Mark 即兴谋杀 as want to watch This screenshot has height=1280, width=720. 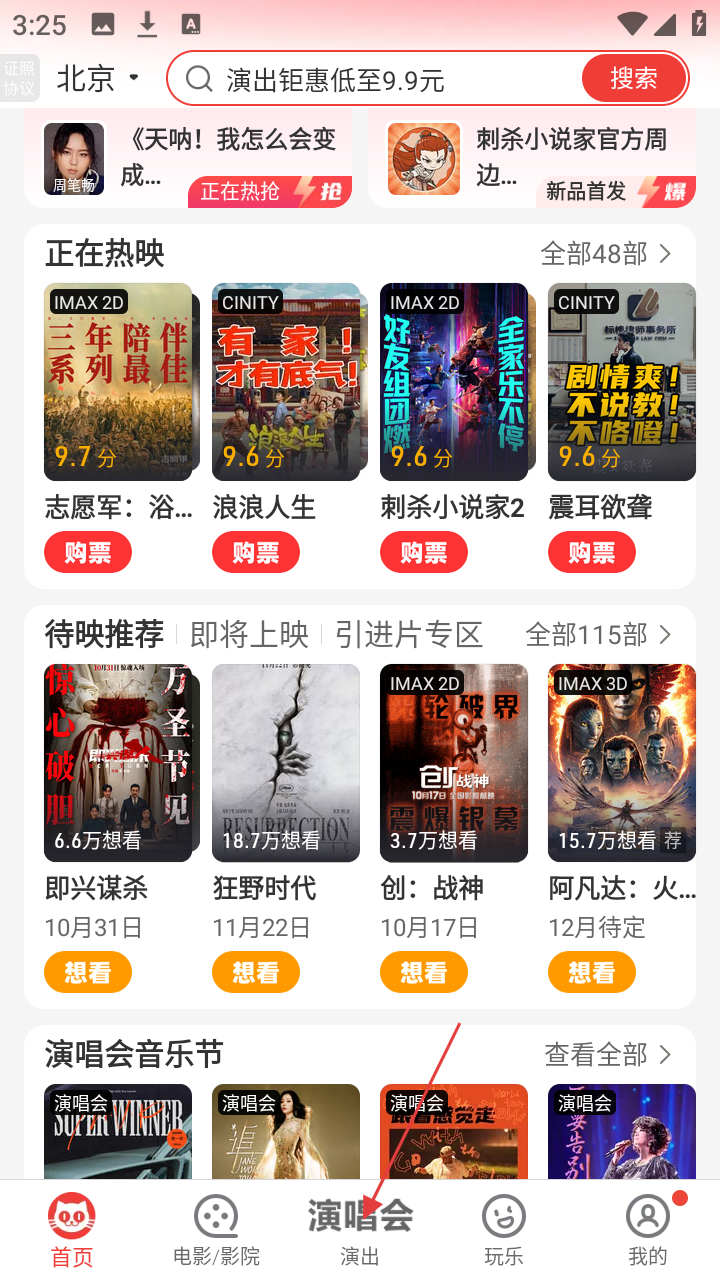click(88, 972)
